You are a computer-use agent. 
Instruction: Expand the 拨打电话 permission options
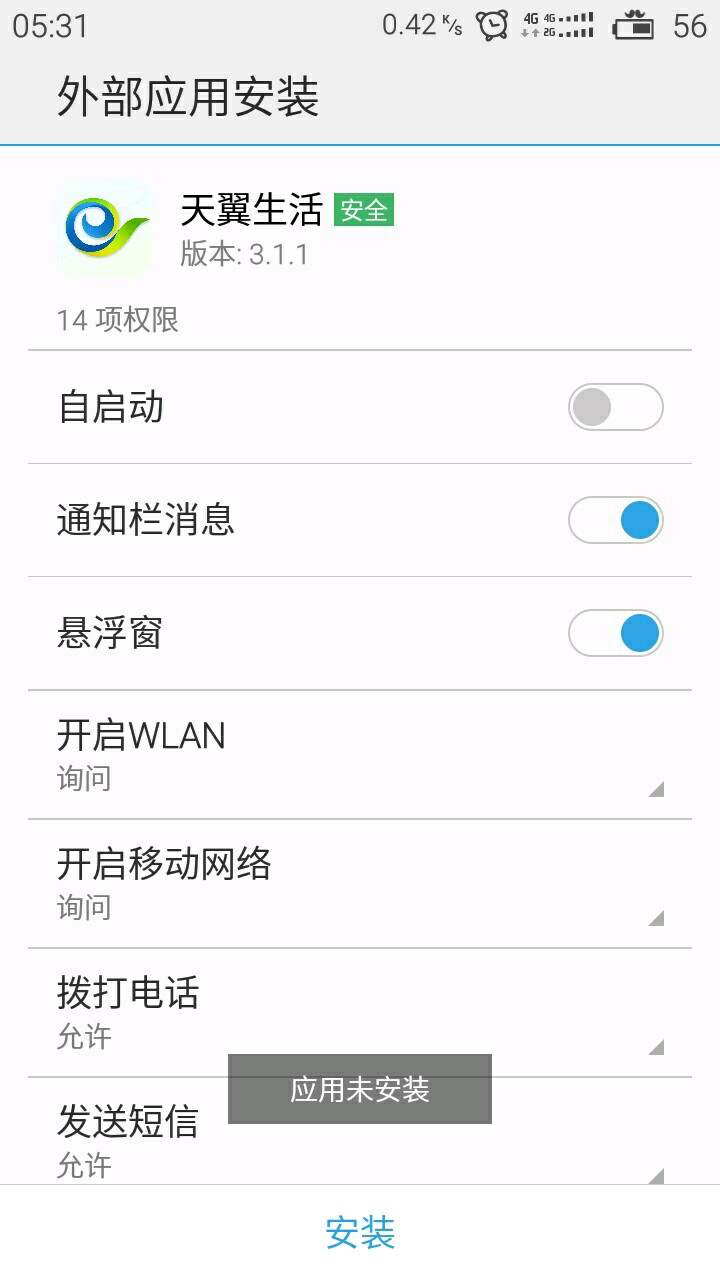pyautogui.click(x=360, y=1013)
